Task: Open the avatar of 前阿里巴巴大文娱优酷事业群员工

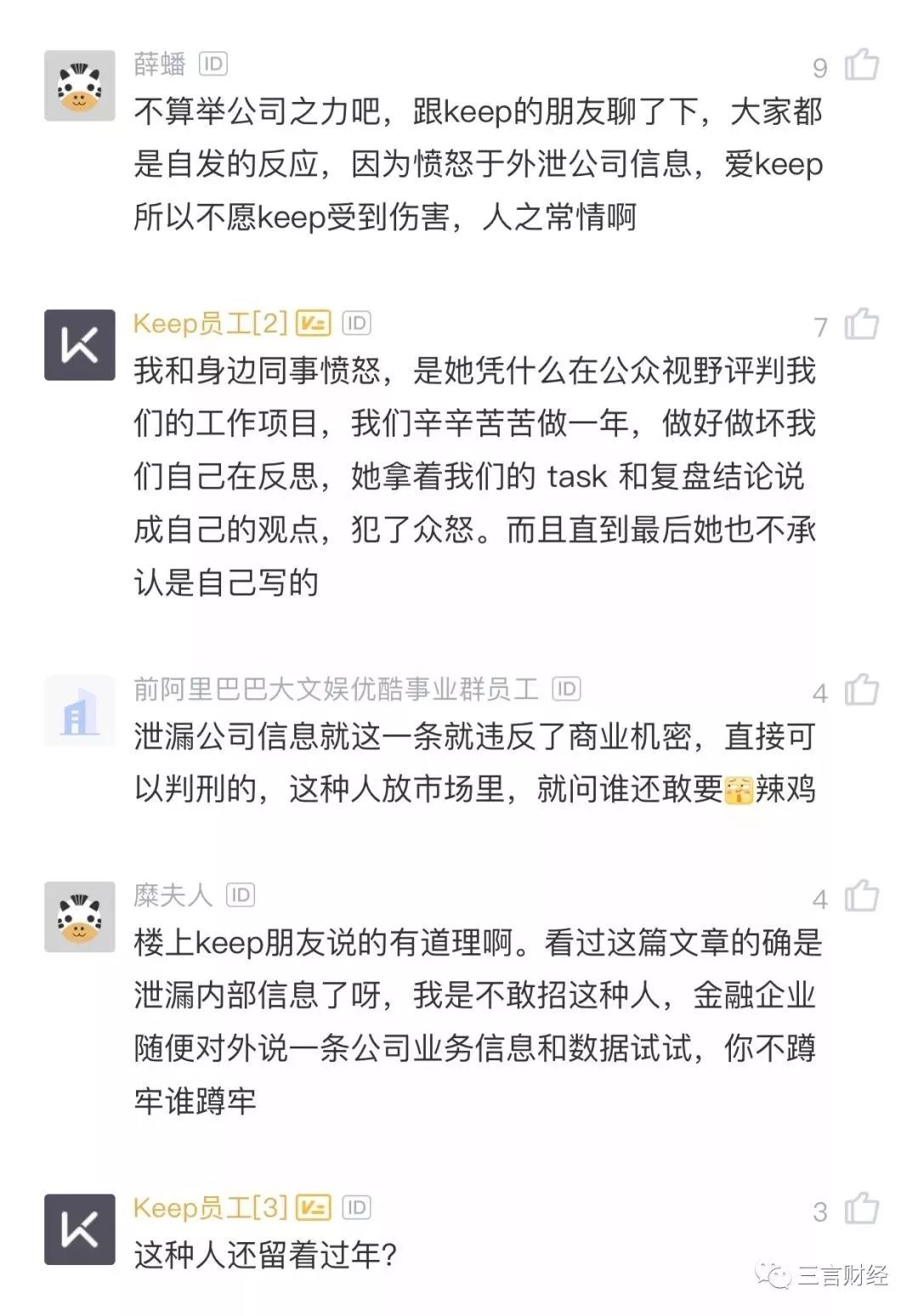Action: pos(80,711)
